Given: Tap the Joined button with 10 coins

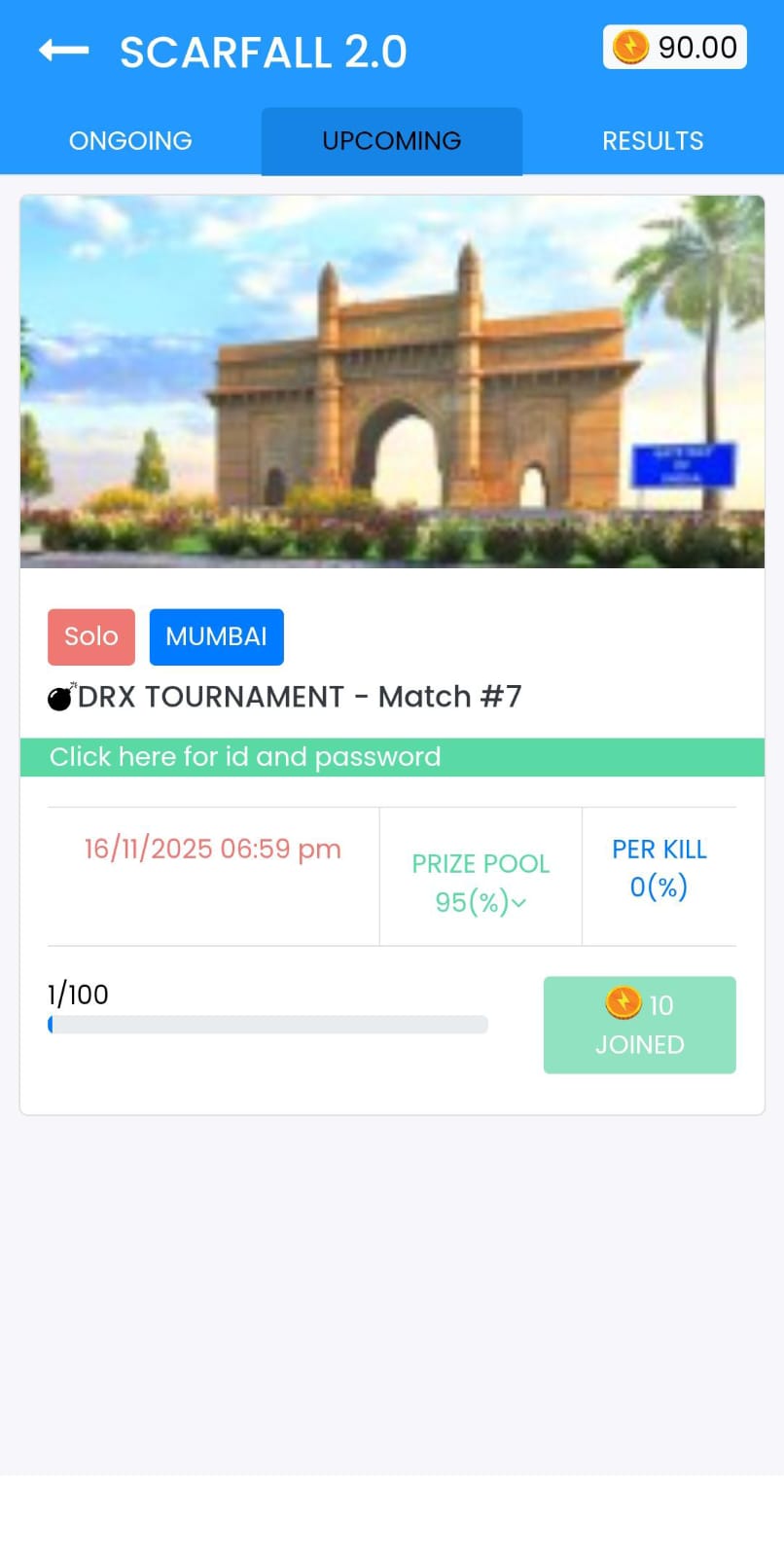Looking at the screenshot, I should pyautogui.click(x=639, y=1025).
